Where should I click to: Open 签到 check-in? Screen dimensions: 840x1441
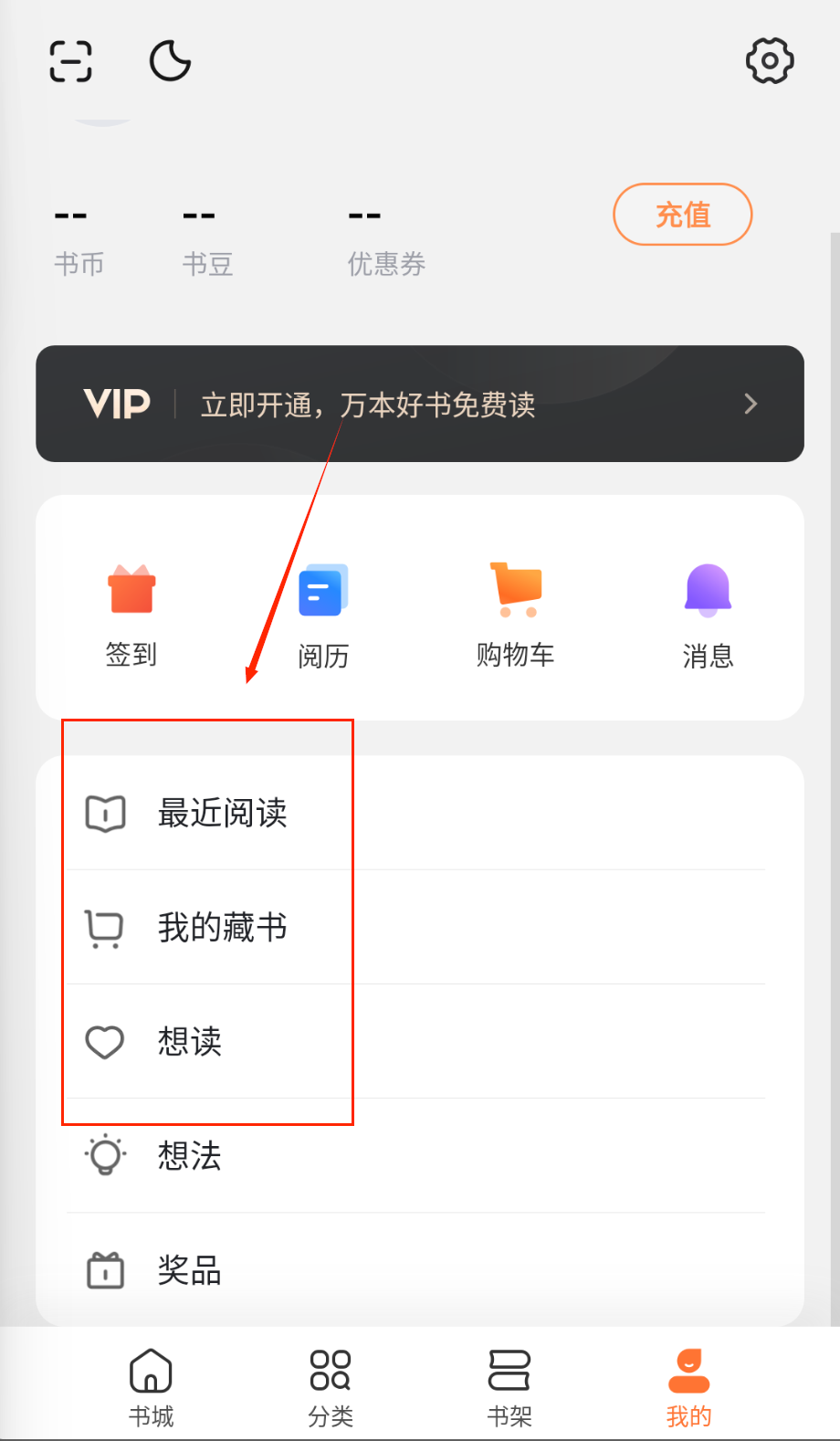point(131,614)
